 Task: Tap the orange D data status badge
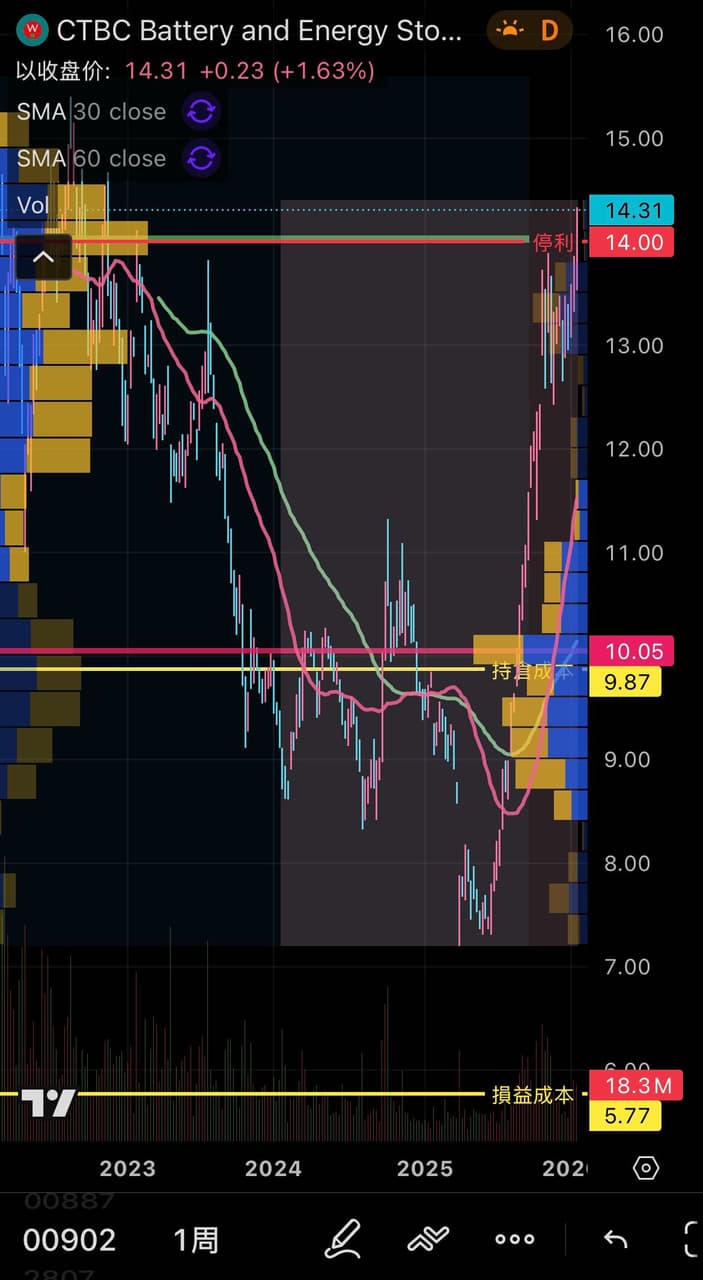tap(530, 31)
